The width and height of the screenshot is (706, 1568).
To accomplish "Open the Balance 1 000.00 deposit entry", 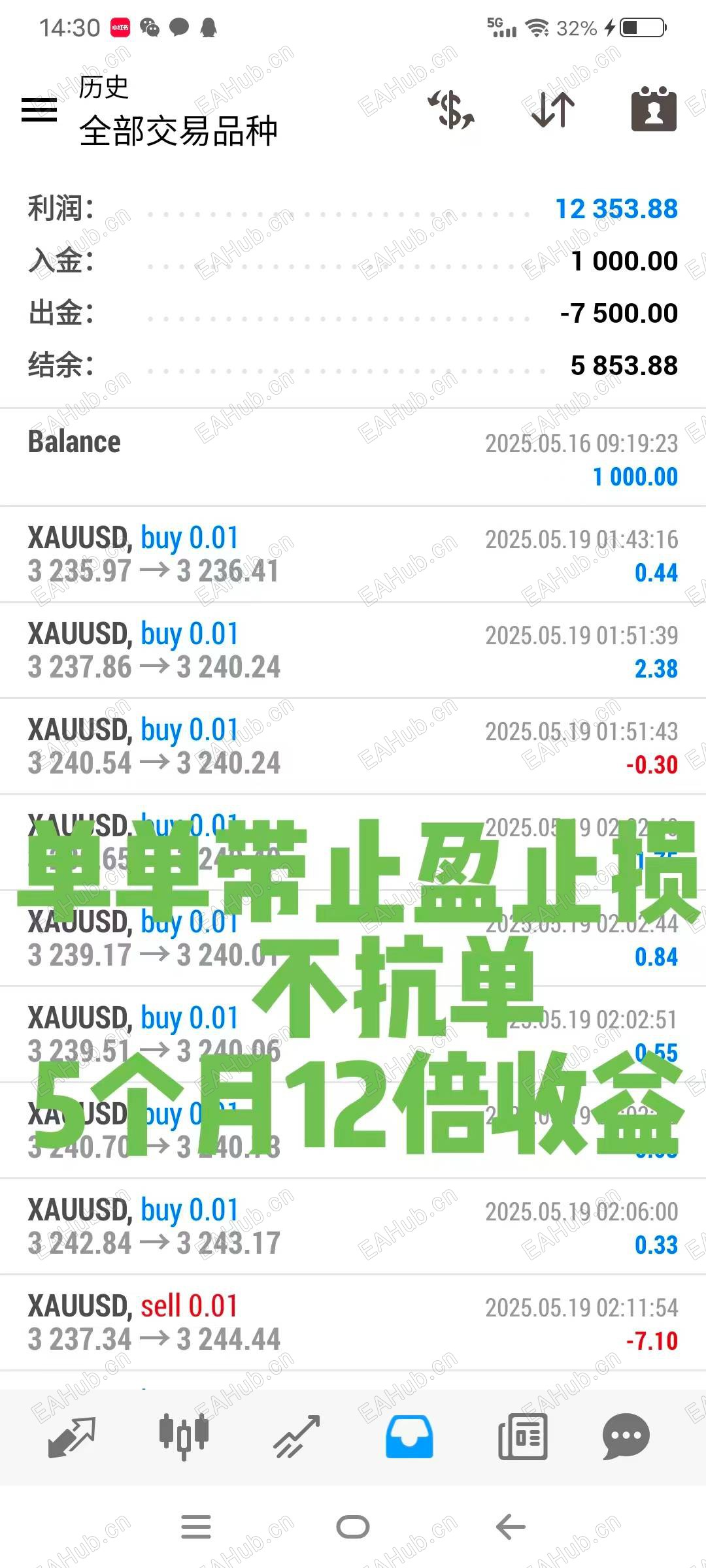I will (x=353, y=458).
